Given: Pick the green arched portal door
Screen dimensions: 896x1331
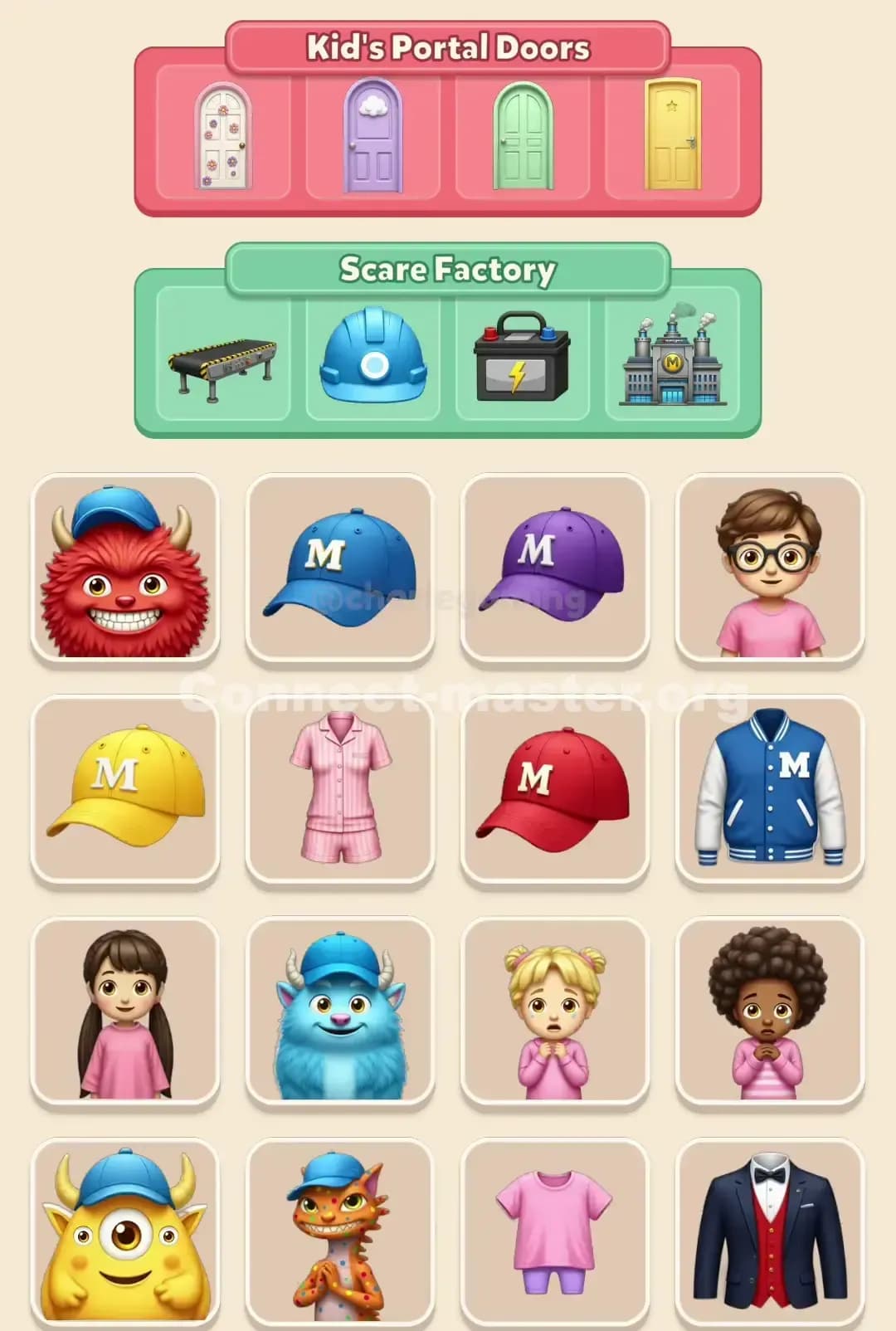Looking at the screenshot, I should [x=521, y=137].
